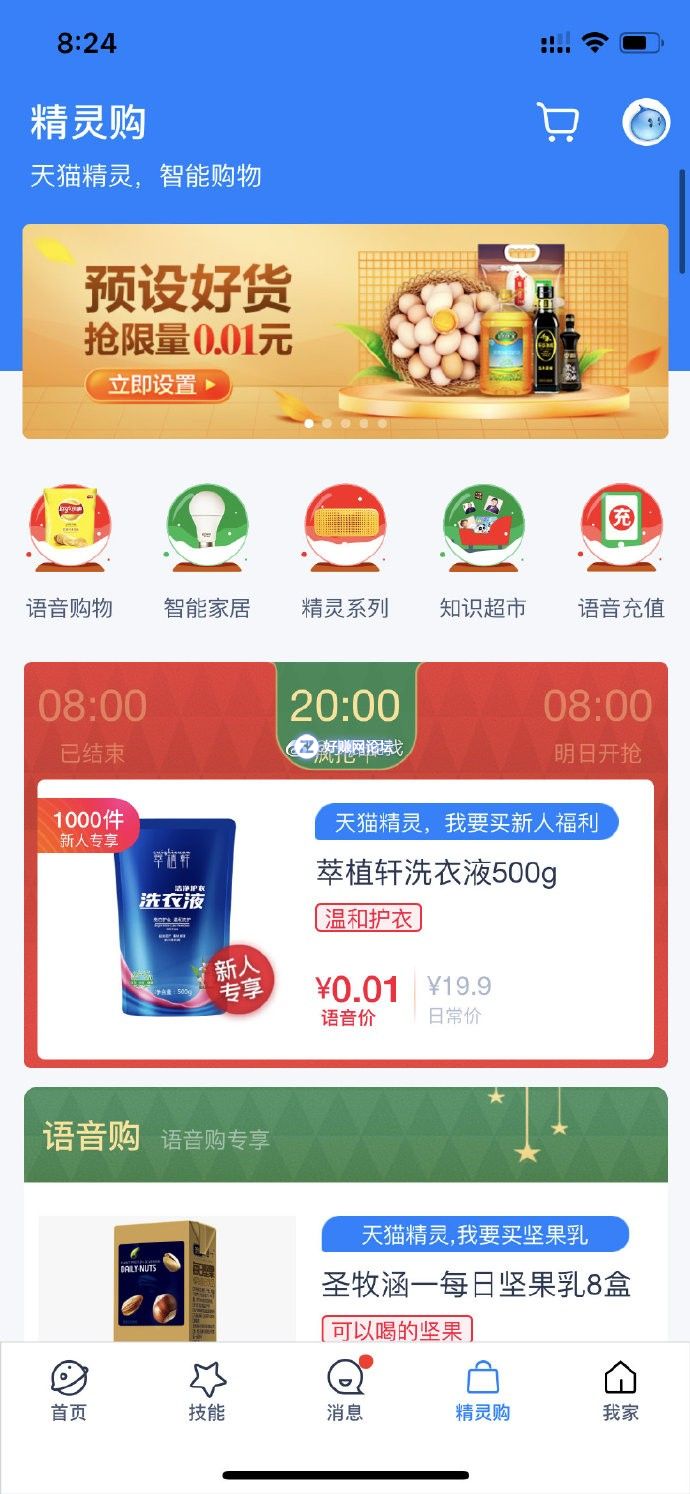Browse the 精灵系列 category

[345, 552]
